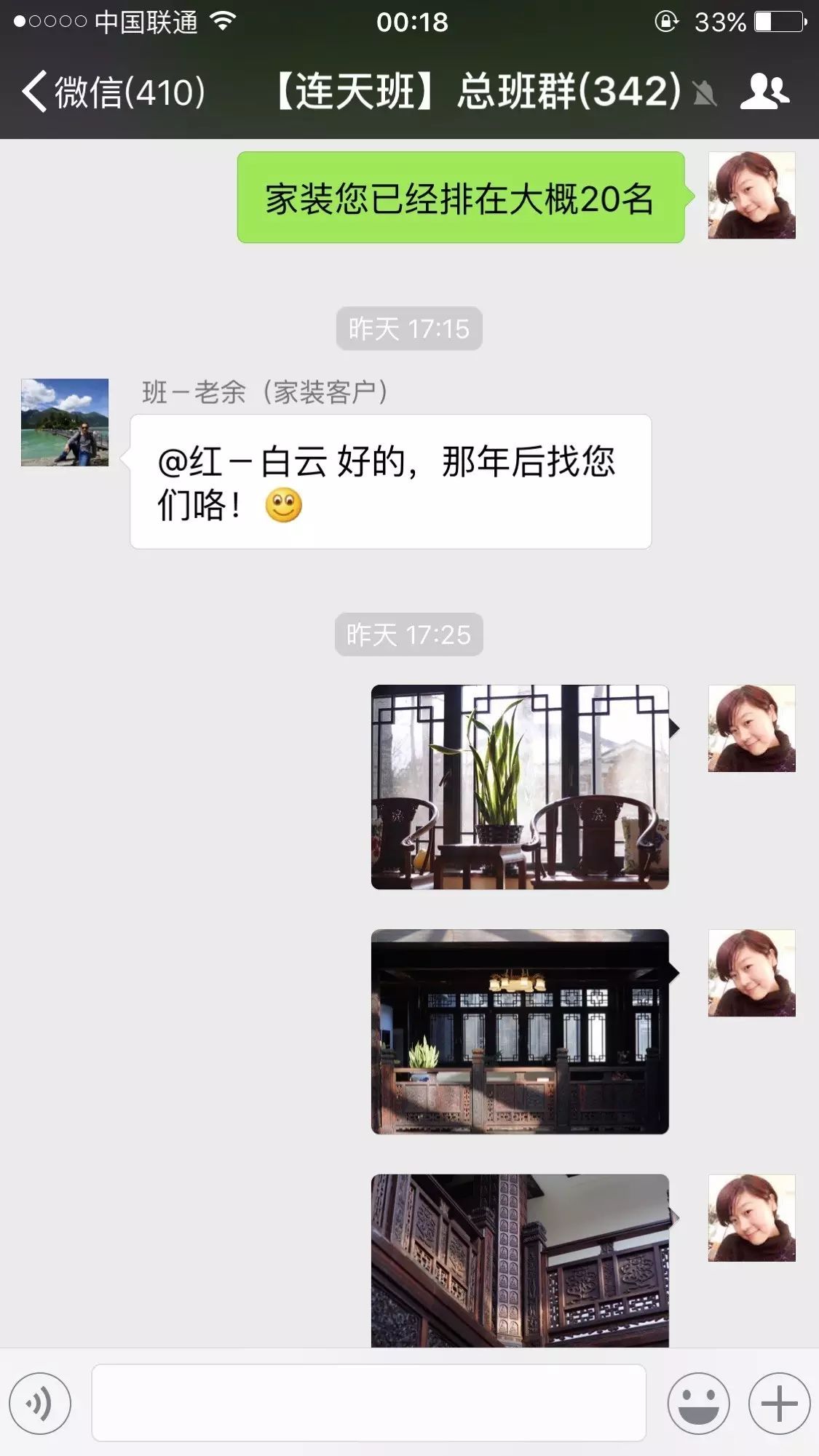Focus the message text field
The width and height of the screenshot is (819, 1456).
(x=368, y=1403)
